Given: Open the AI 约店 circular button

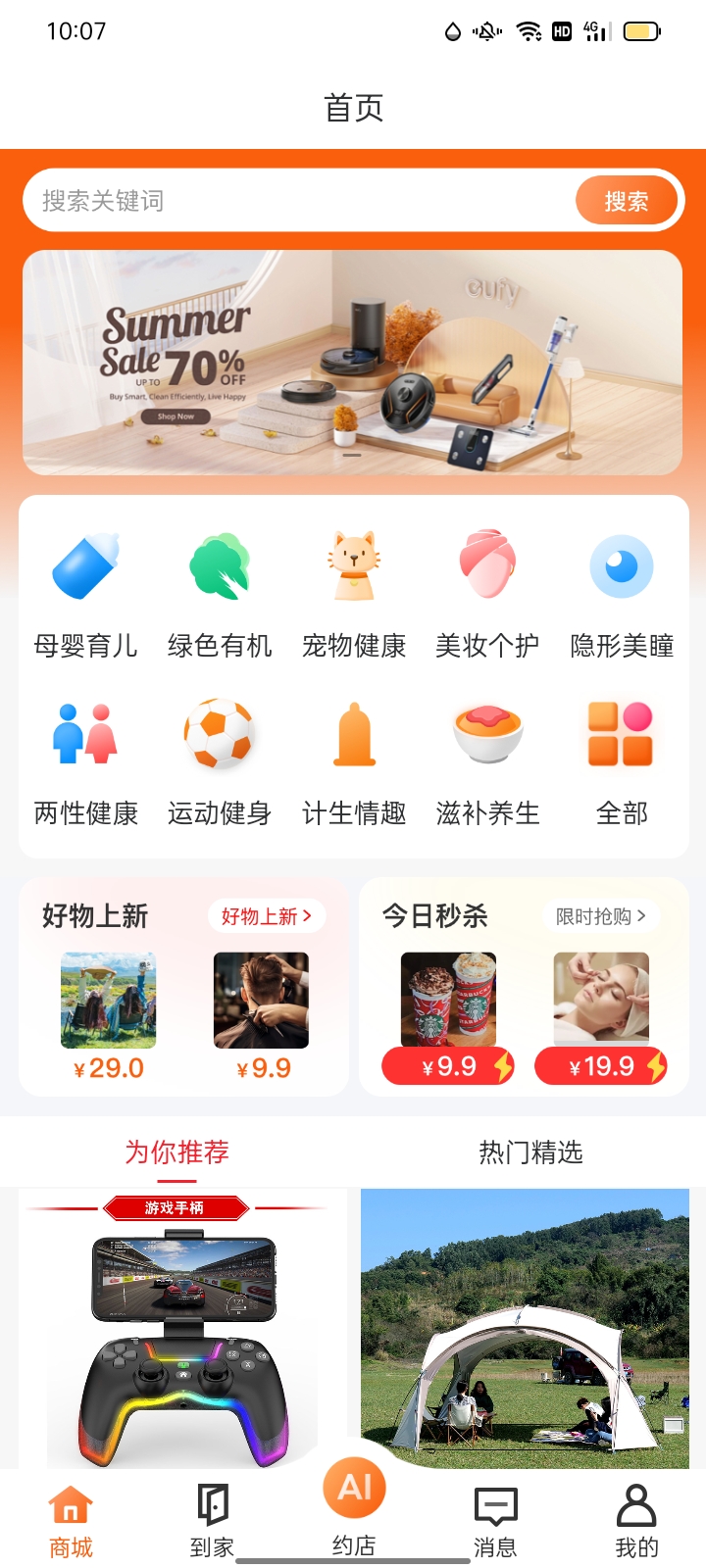Looking at the screenshot, I should pos(354,1487).
